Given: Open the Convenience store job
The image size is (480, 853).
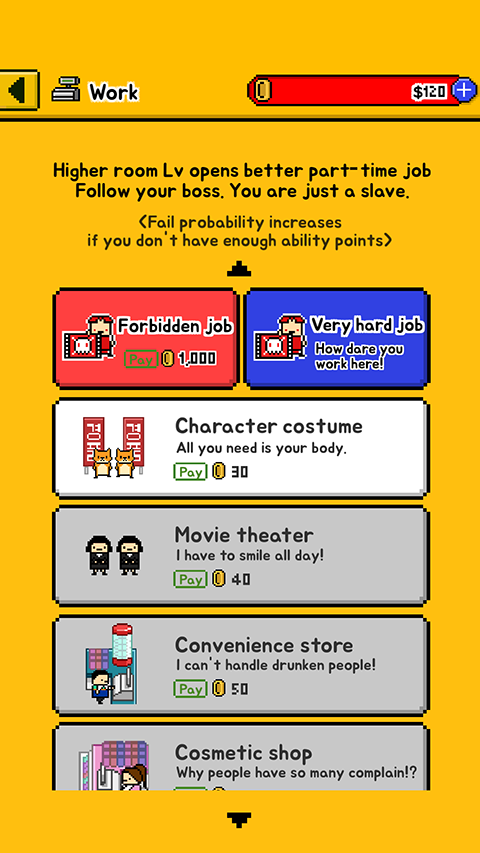Looking at the screenshot, I should [x=240, y=664].
